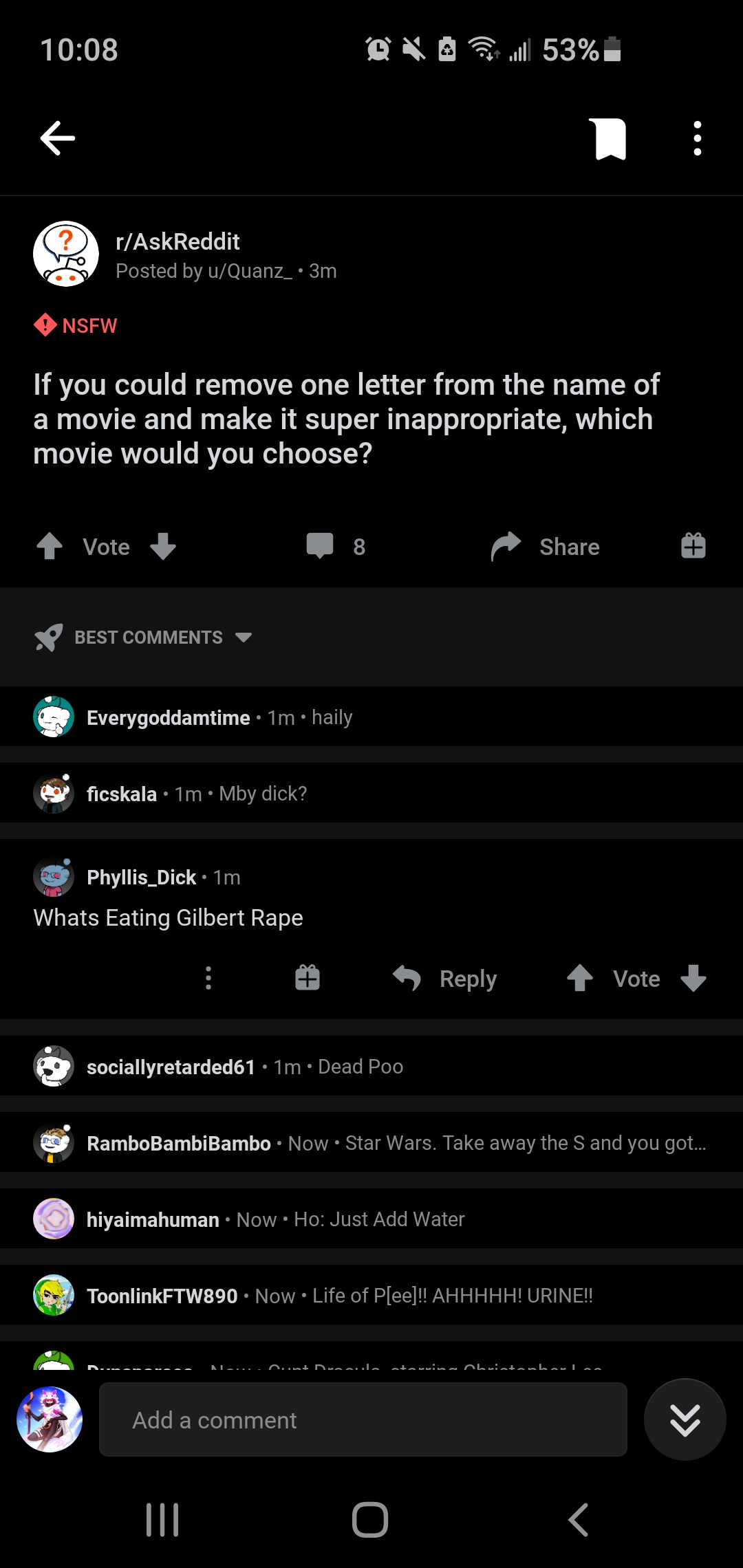Tap the Add a comment field
Image resolution: width=743 pixels, height=1568 pixels.
(x=363, y=1419)
